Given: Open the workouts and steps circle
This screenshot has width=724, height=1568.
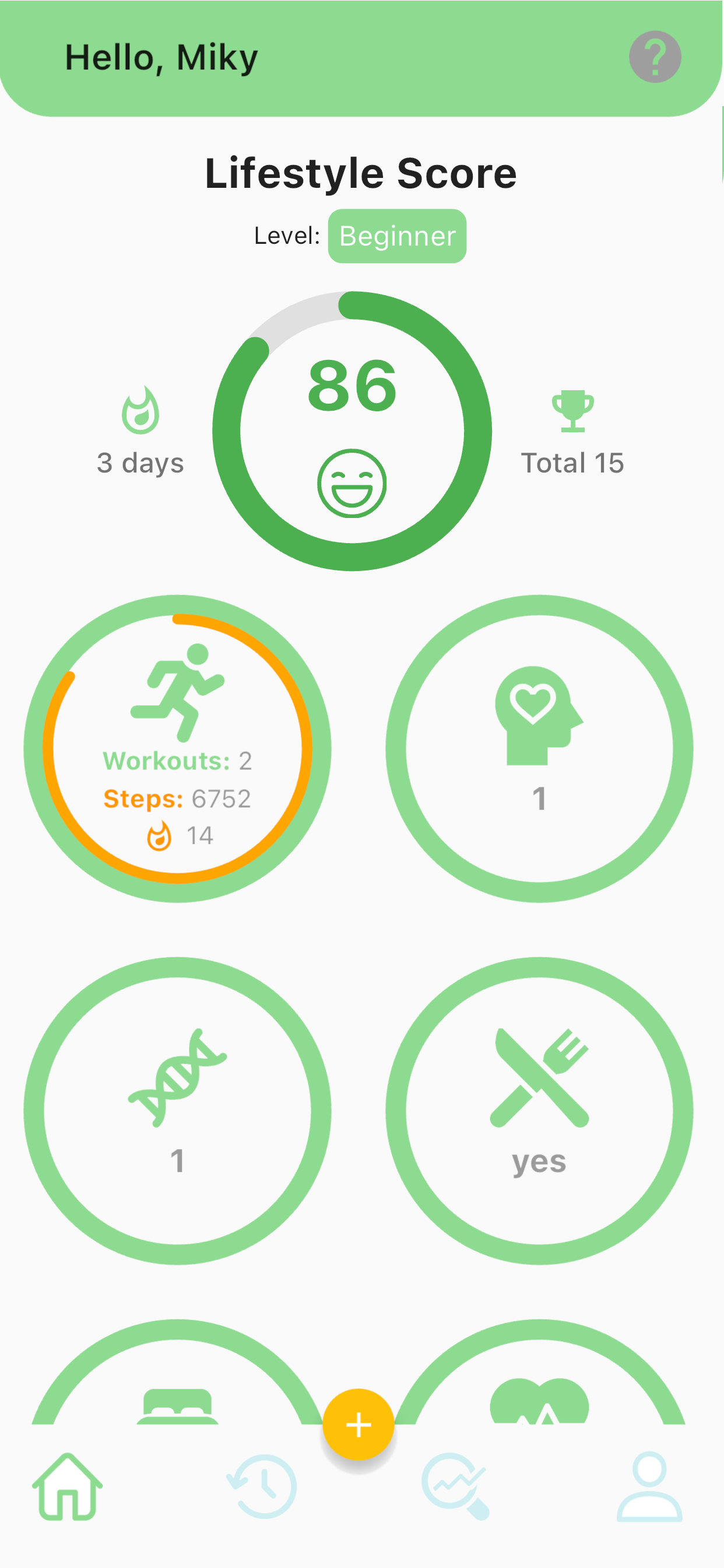Looking at the screenshot, I should [177, 748].
